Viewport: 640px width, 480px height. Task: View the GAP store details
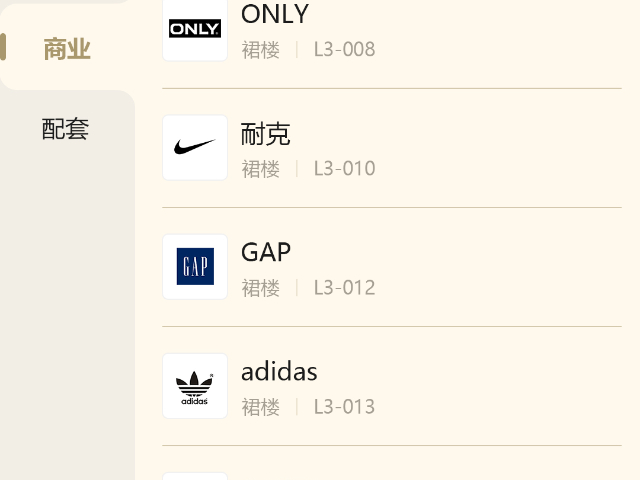(x=390, y=268)
